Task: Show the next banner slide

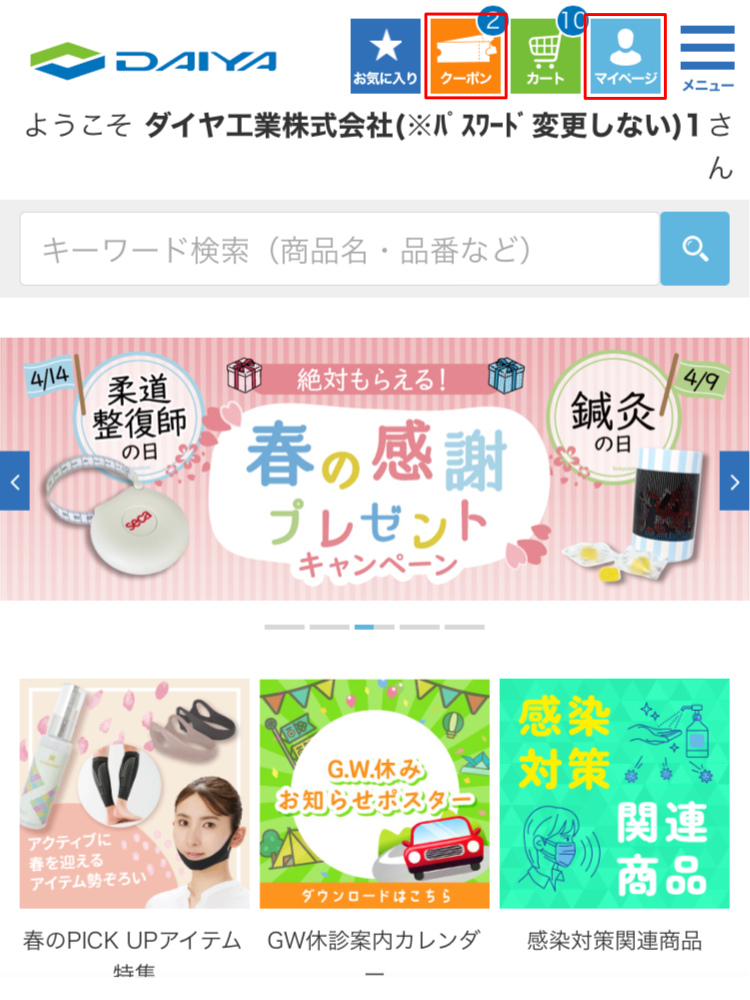Action: (x=735, y=481)
